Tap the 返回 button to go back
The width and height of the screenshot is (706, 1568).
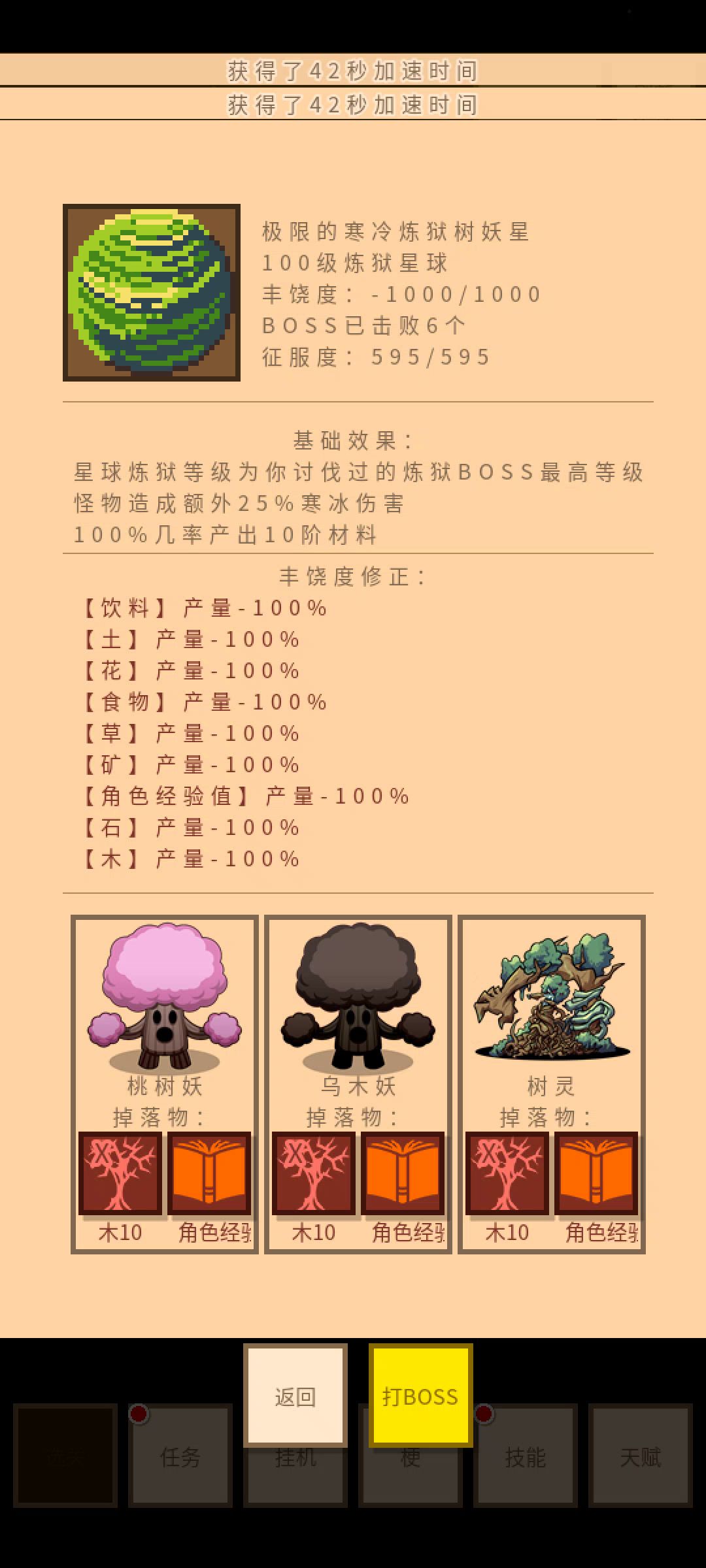295,1396
